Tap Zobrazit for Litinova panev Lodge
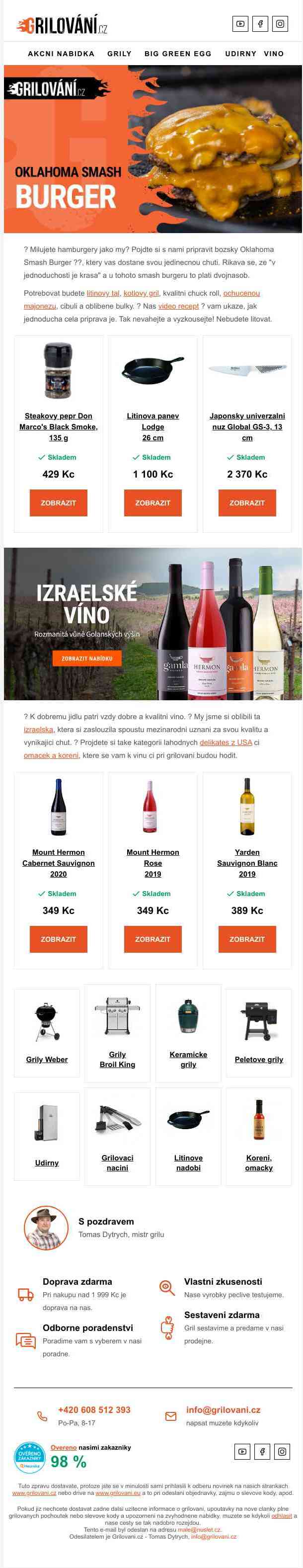This screenshot has height=1568, width=303. tap(152, 503)
